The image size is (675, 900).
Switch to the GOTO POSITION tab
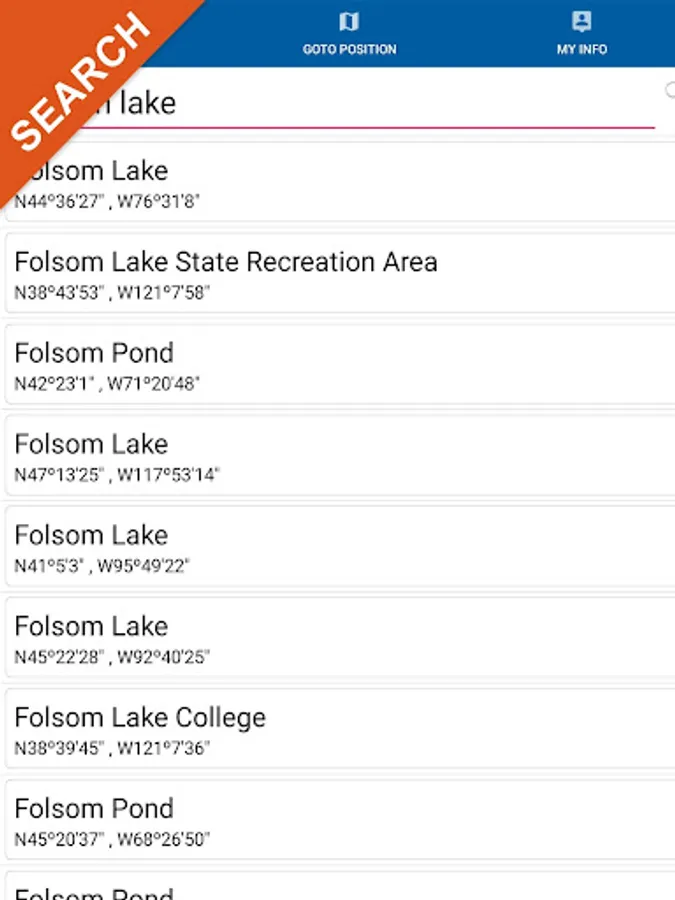[349, 34]
